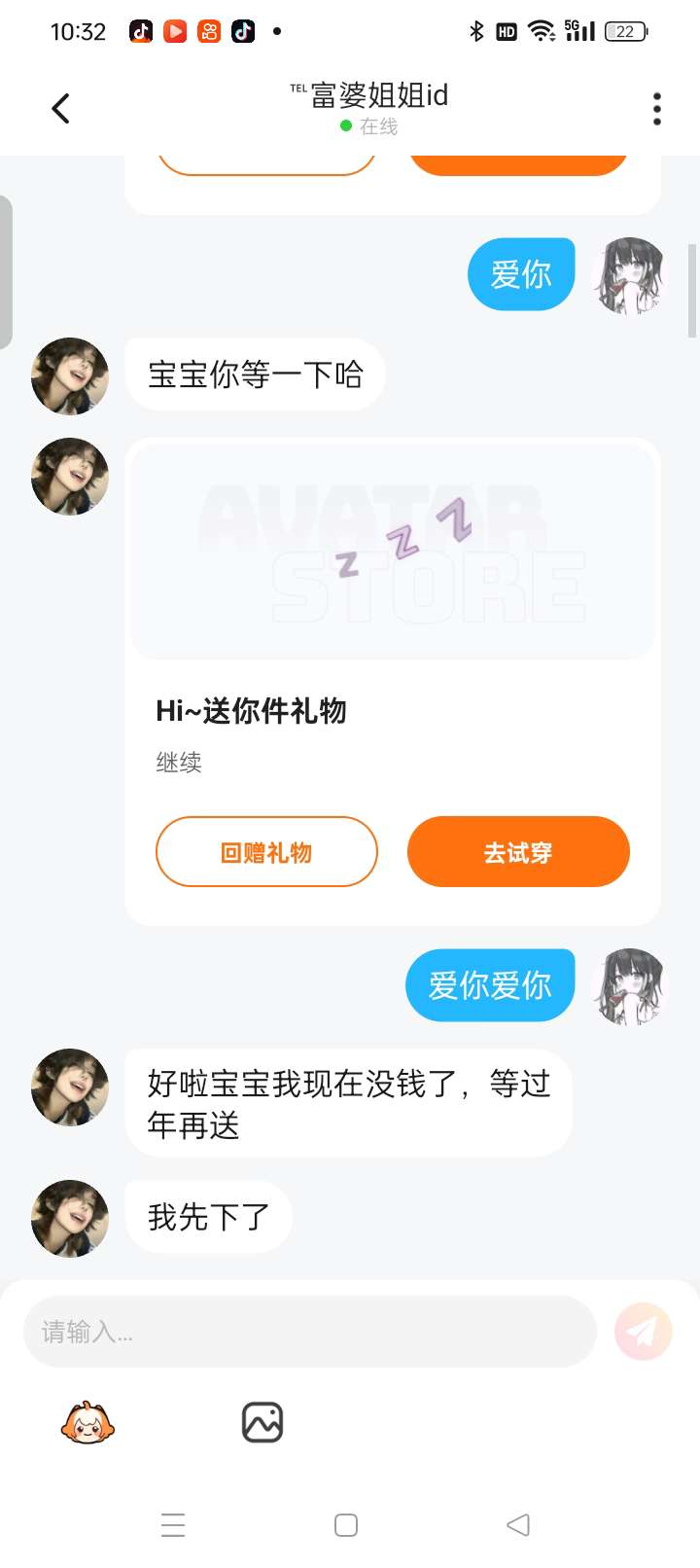This screenshot has height=1568, width=700.
Task: Go back from the chat with 富婆姐姐id
Action: 60,108
